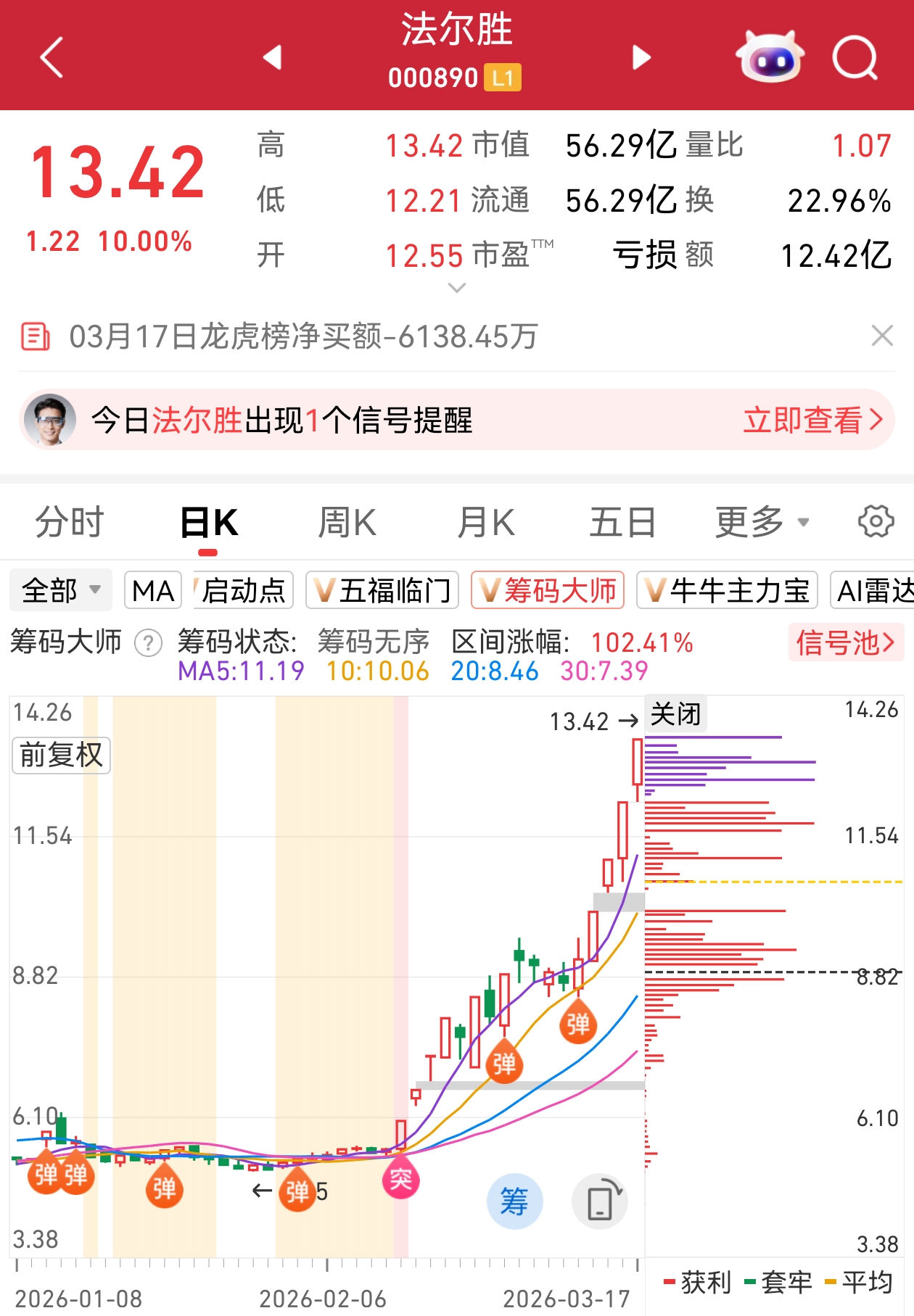Viewport: 914px width, 1316px height.
Task: Tap 立即查看 to view signal reminder
Action: point(812,420)
